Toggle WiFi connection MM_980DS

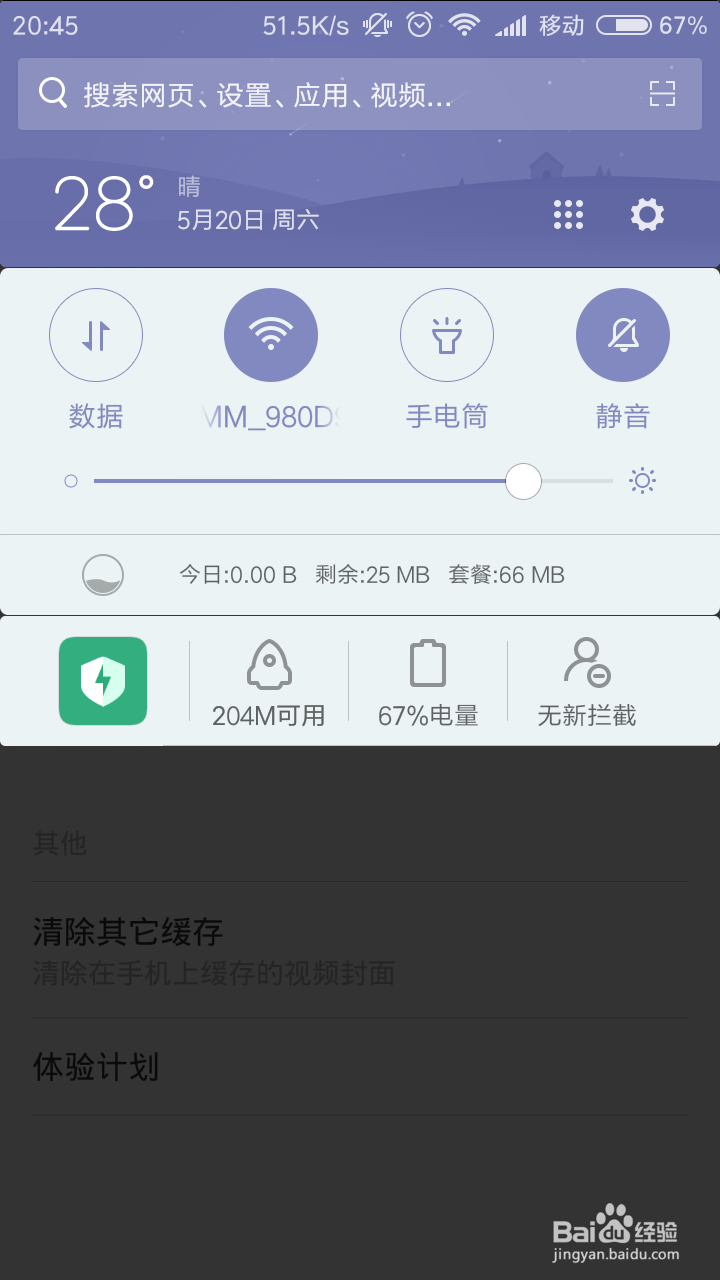(271, 335)
